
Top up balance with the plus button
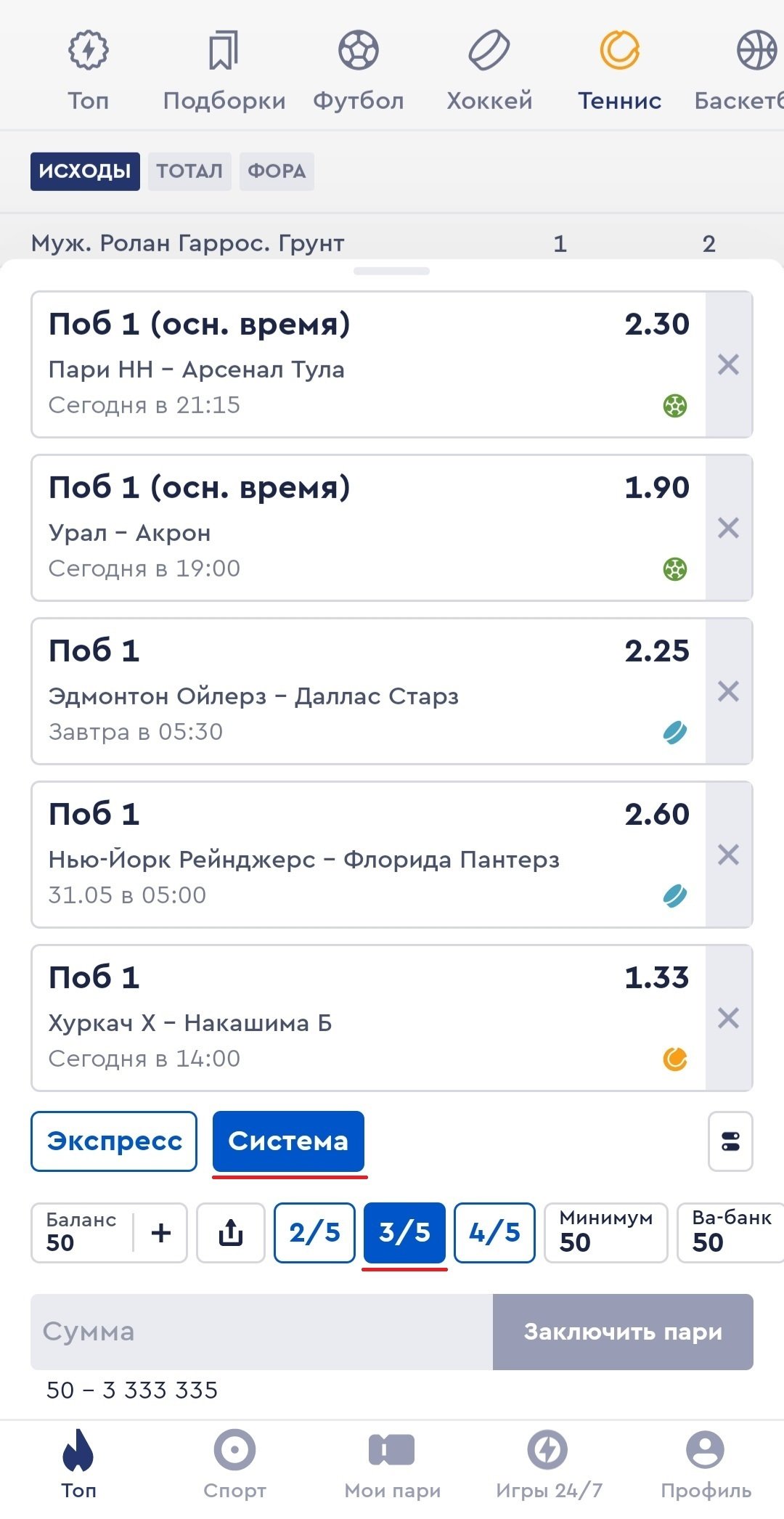[x=161, y=1233]
